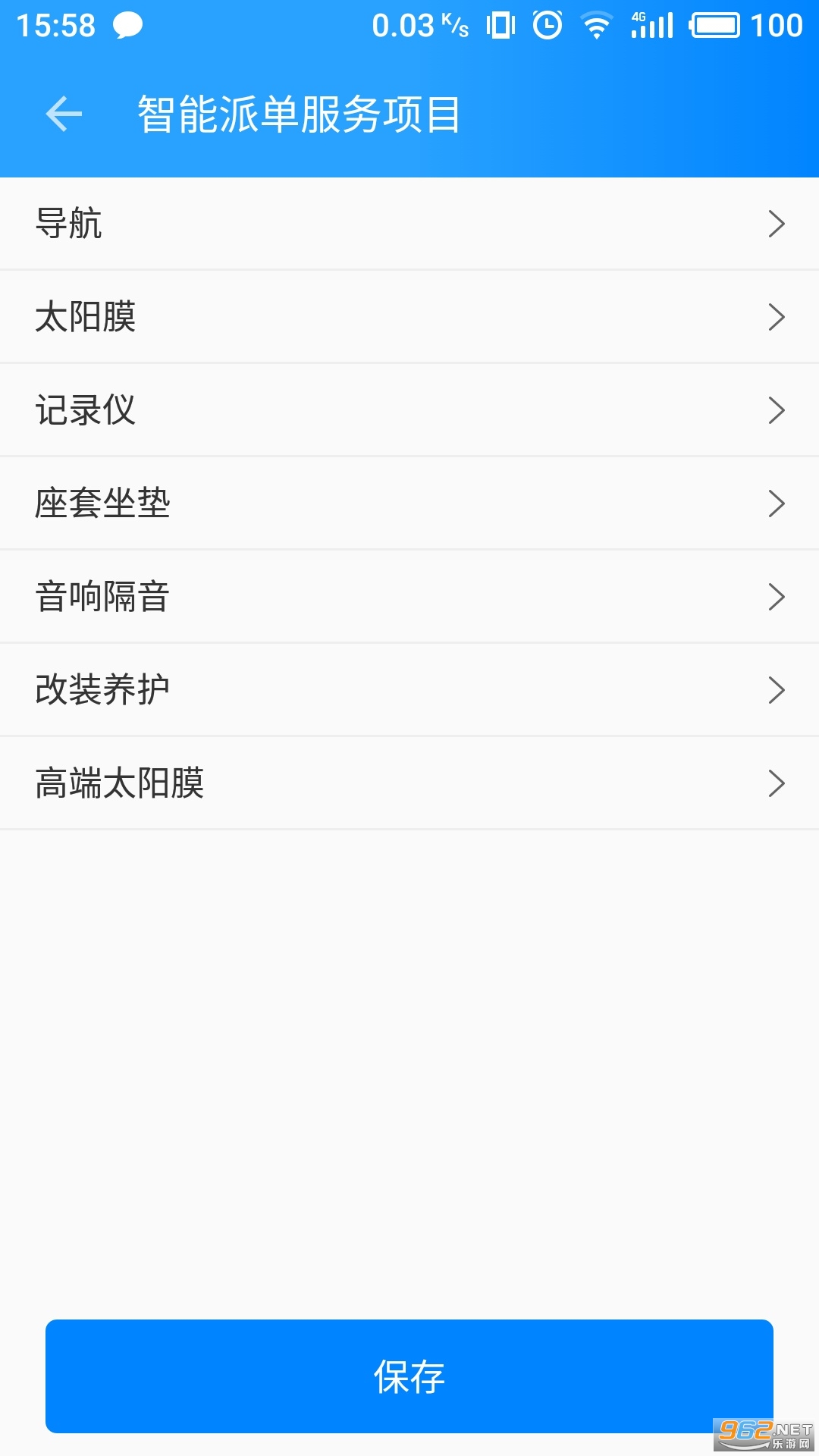This screenshot has width=819, height=1456.
Task: Go back using the header arrow
Action: (64, 115)
